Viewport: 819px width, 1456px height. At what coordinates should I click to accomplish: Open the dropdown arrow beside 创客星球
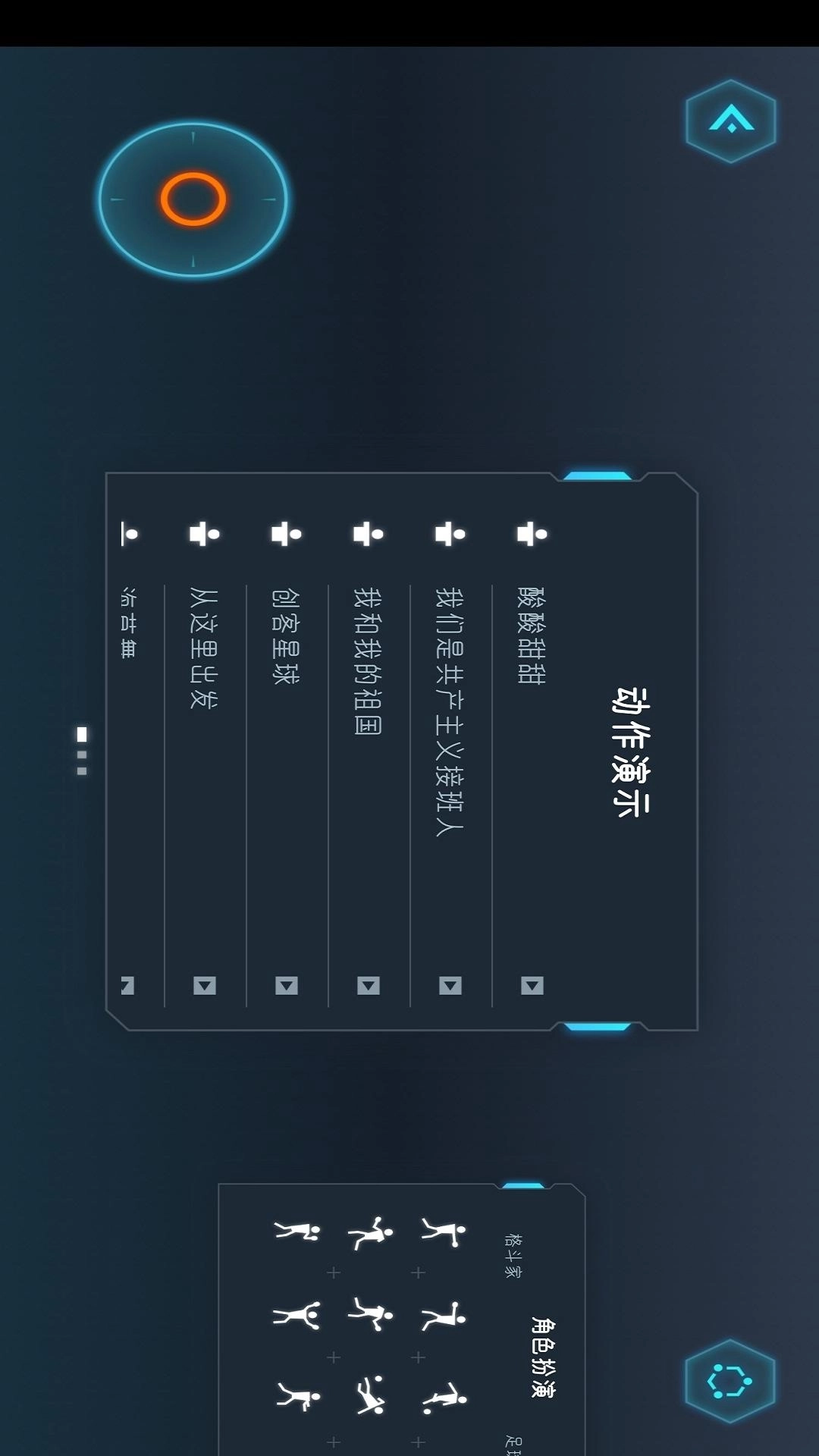[x=287, y=985]
